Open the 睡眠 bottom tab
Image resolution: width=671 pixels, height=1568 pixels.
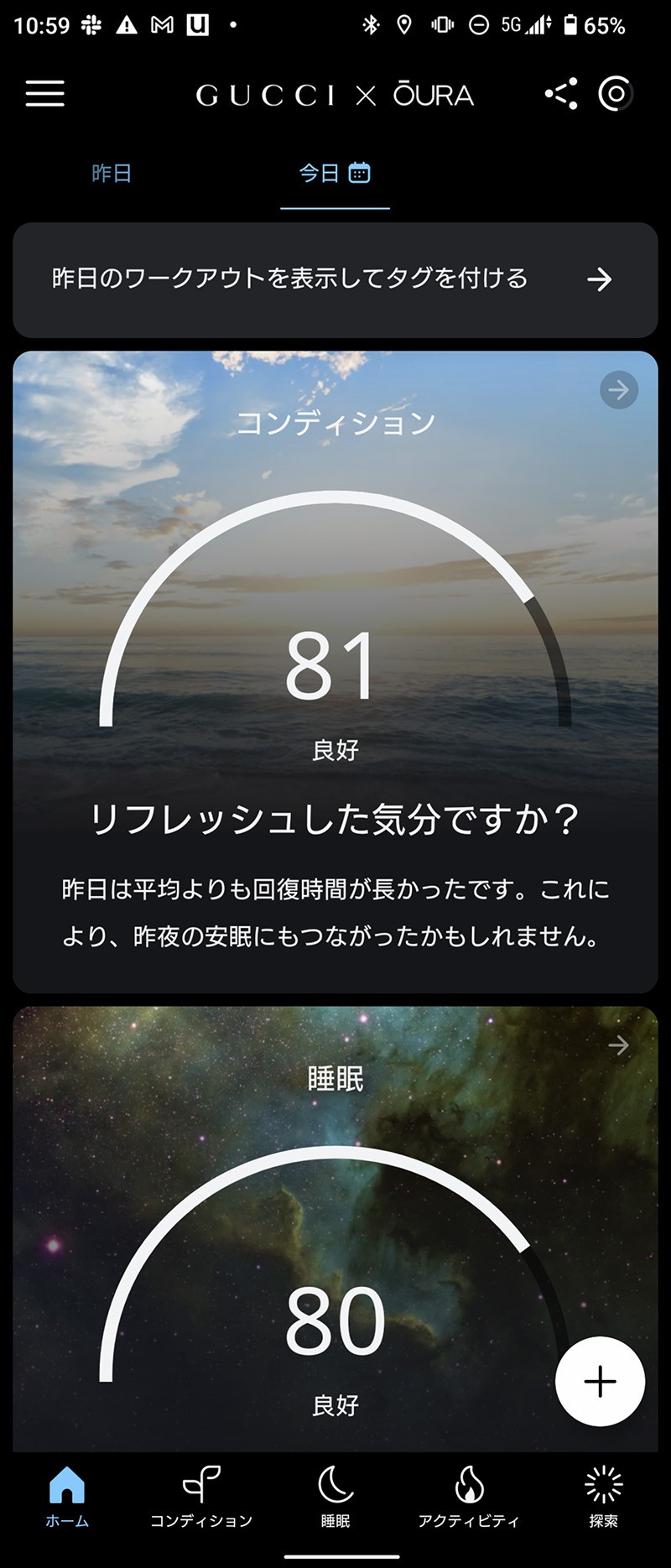[335, 1497]
